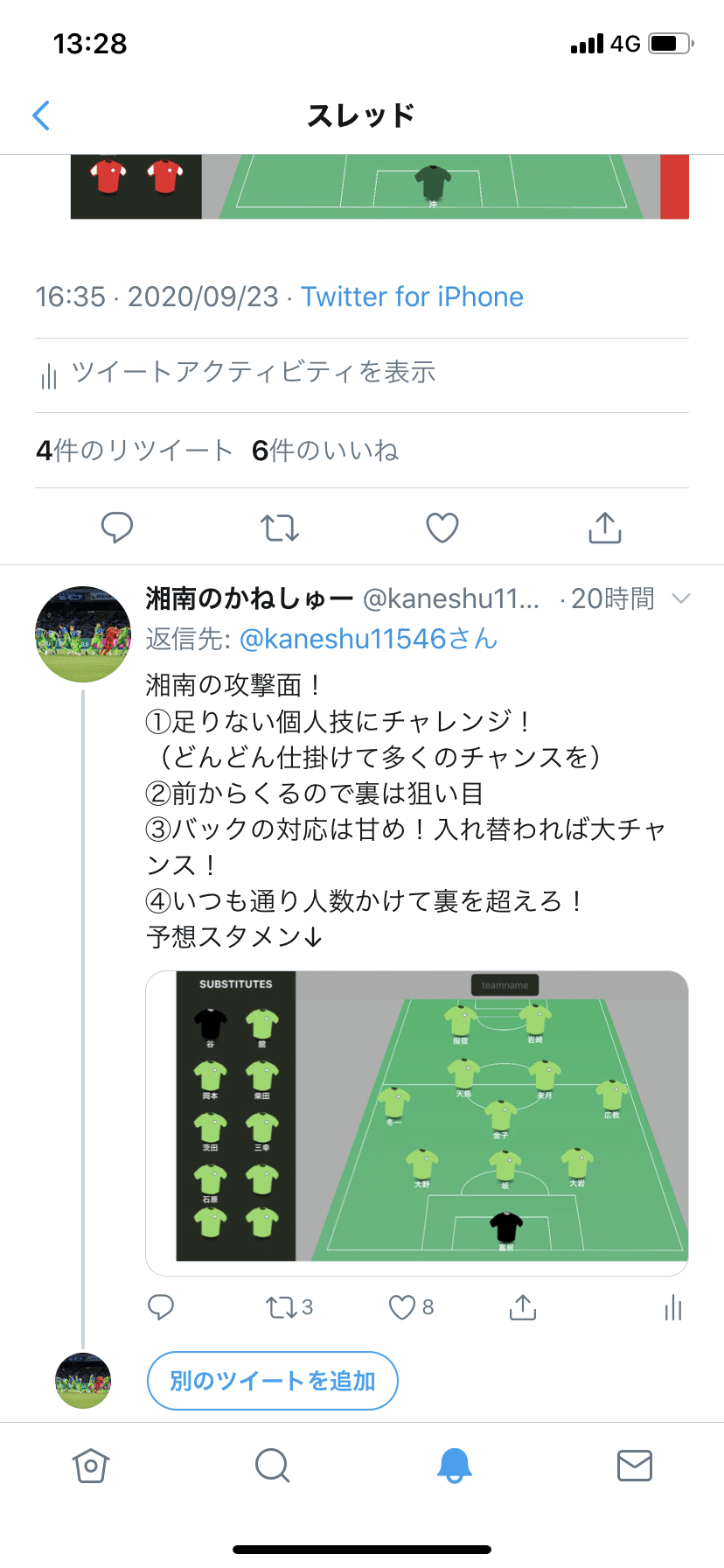Viewport: 724px width, 1568px height.
Task: Like the main tweet with the heart icon
Action: coord(442,528)
